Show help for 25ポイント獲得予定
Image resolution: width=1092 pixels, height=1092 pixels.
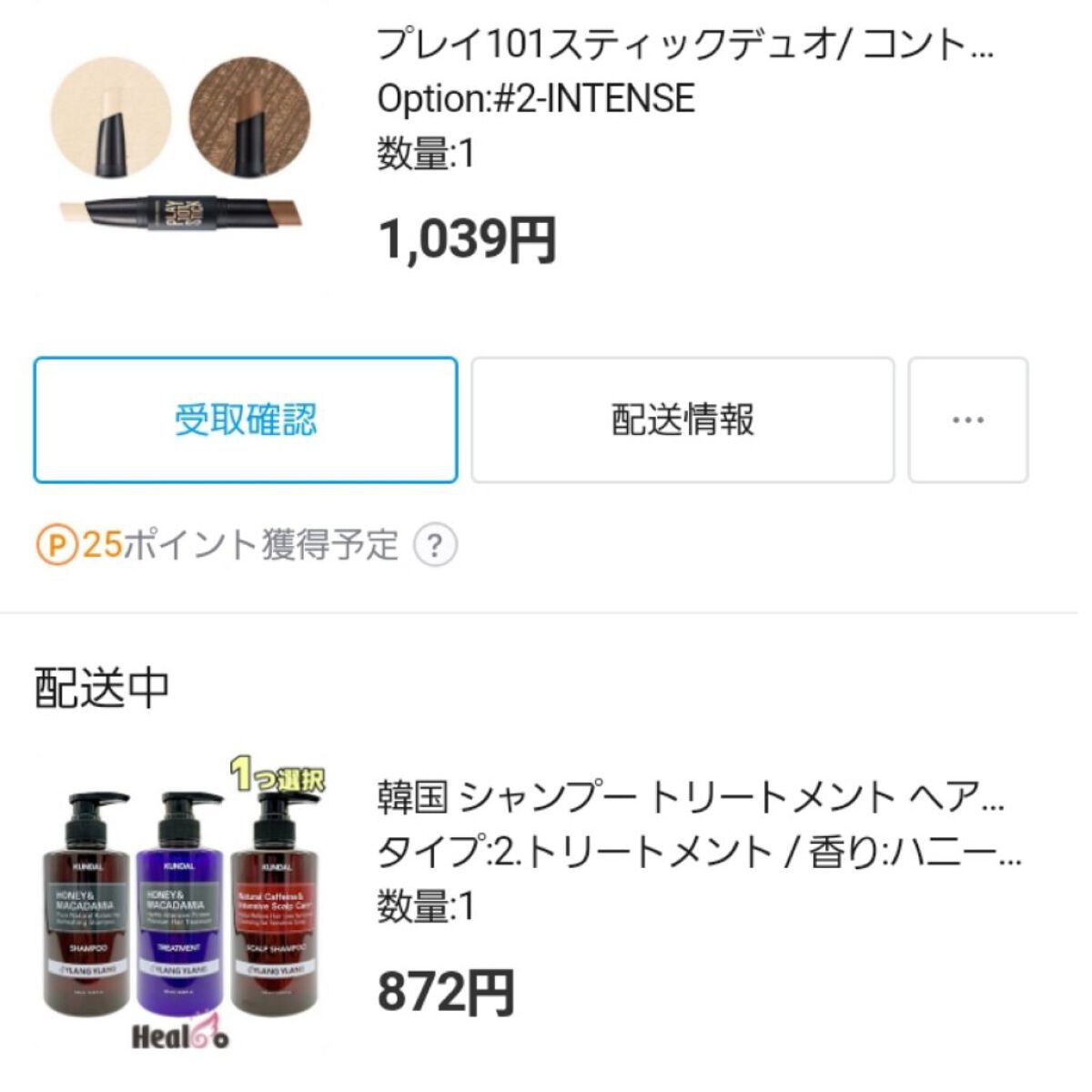pyautogui.click(x=435, y=545)
